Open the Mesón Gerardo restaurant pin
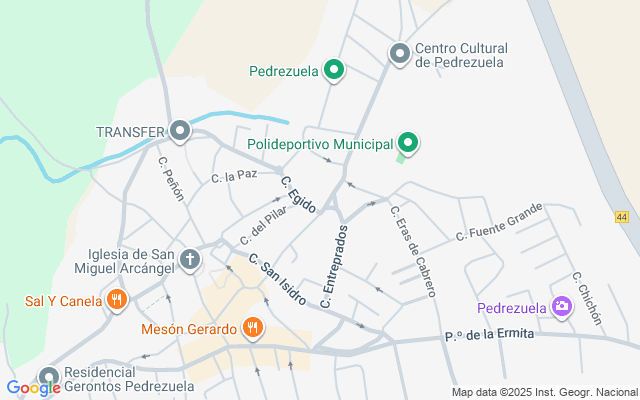 coord(252,327)
